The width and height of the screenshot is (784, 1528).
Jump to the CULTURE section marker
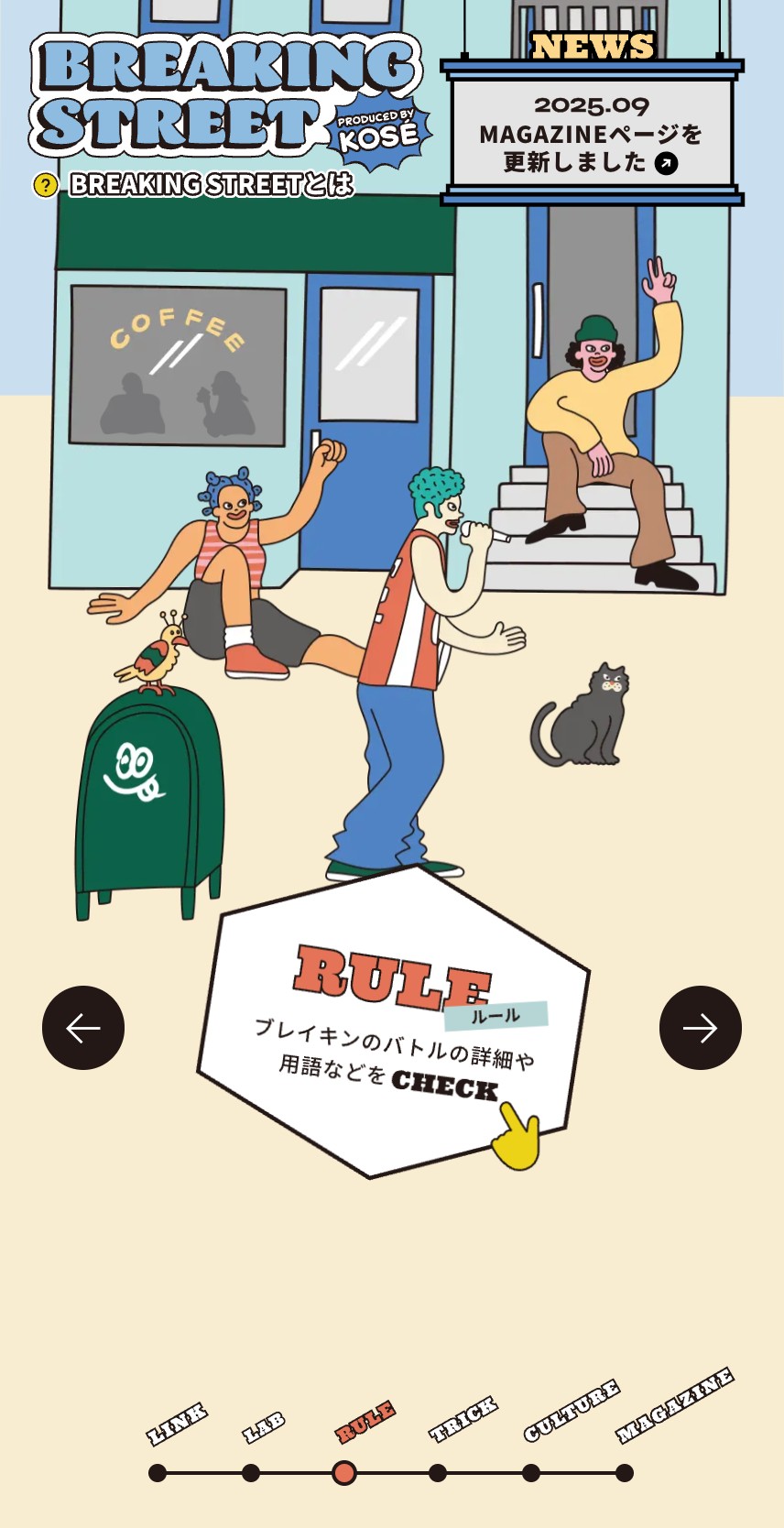tap(531, 1473)
